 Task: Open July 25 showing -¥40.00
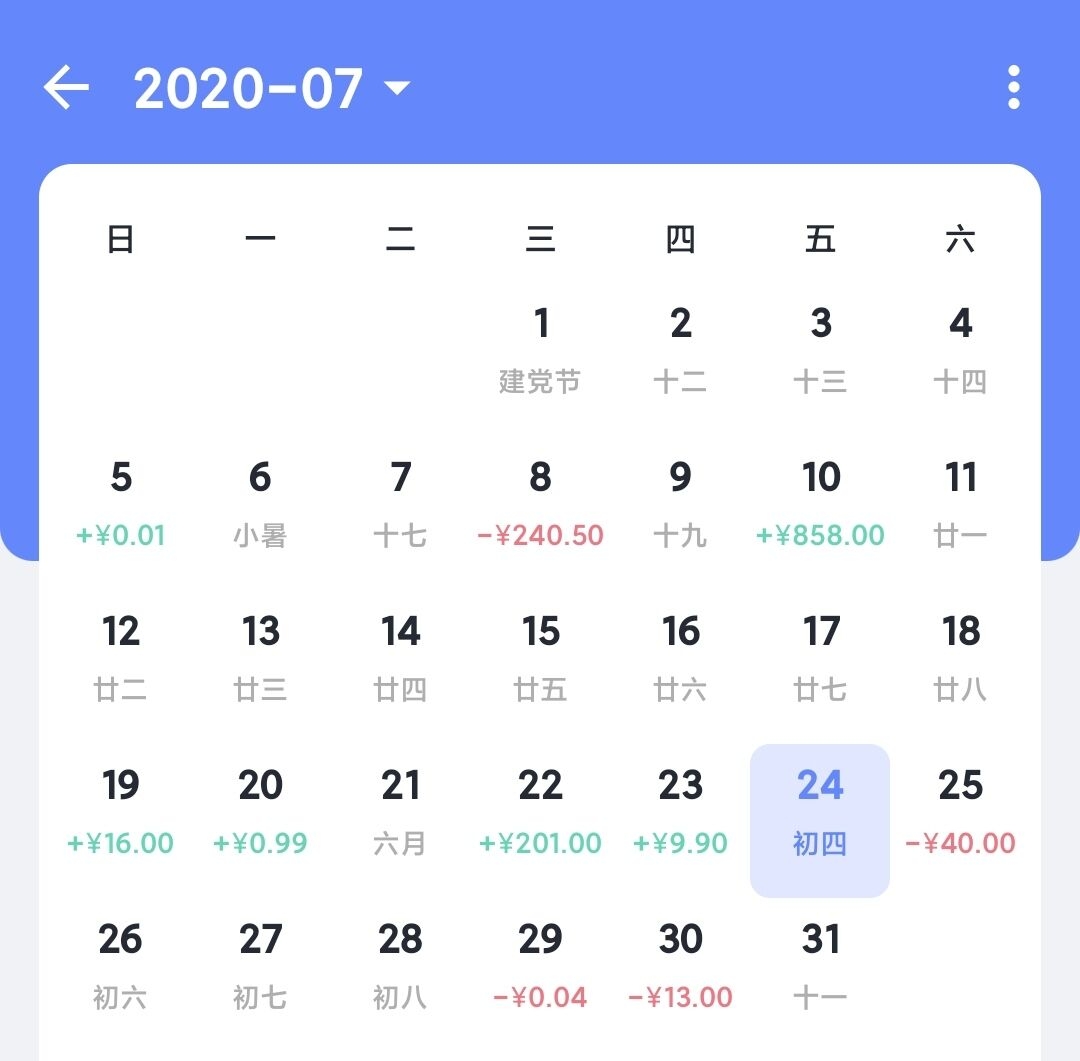click(960, 812)
